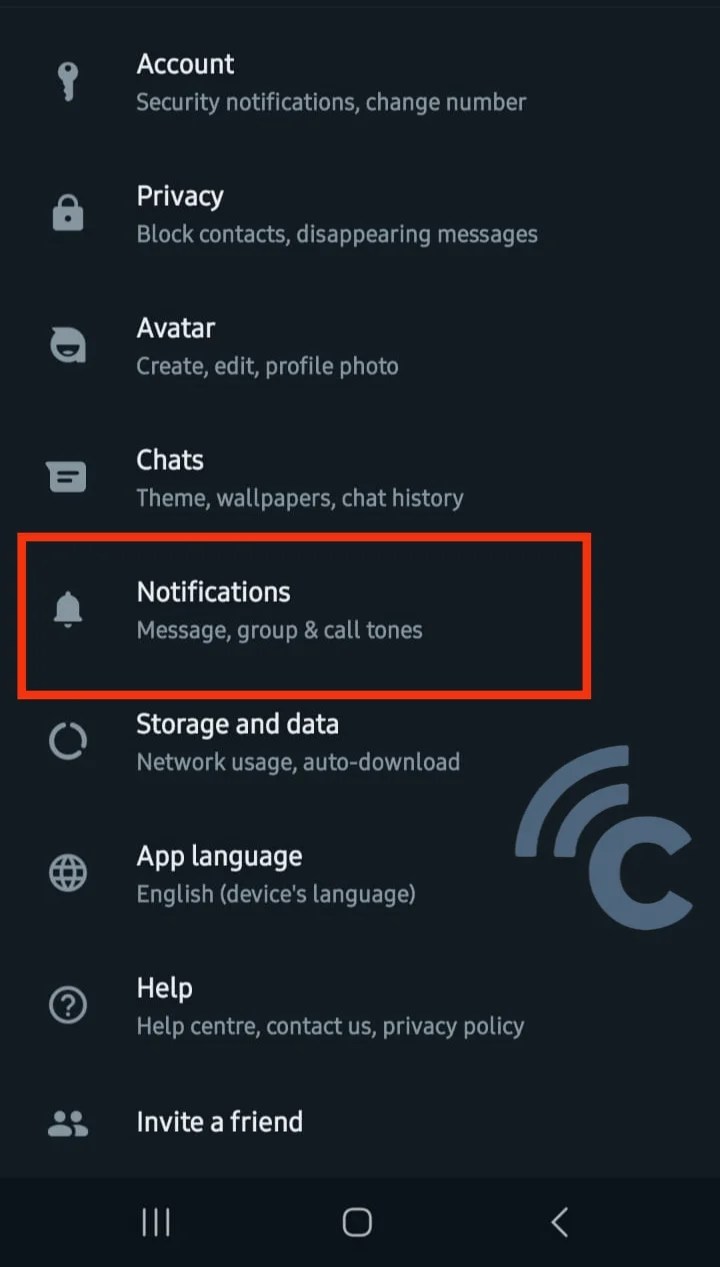This screenshot has width=720, height=1267.
Task: Open the Help section
Action: point(360,1006)
